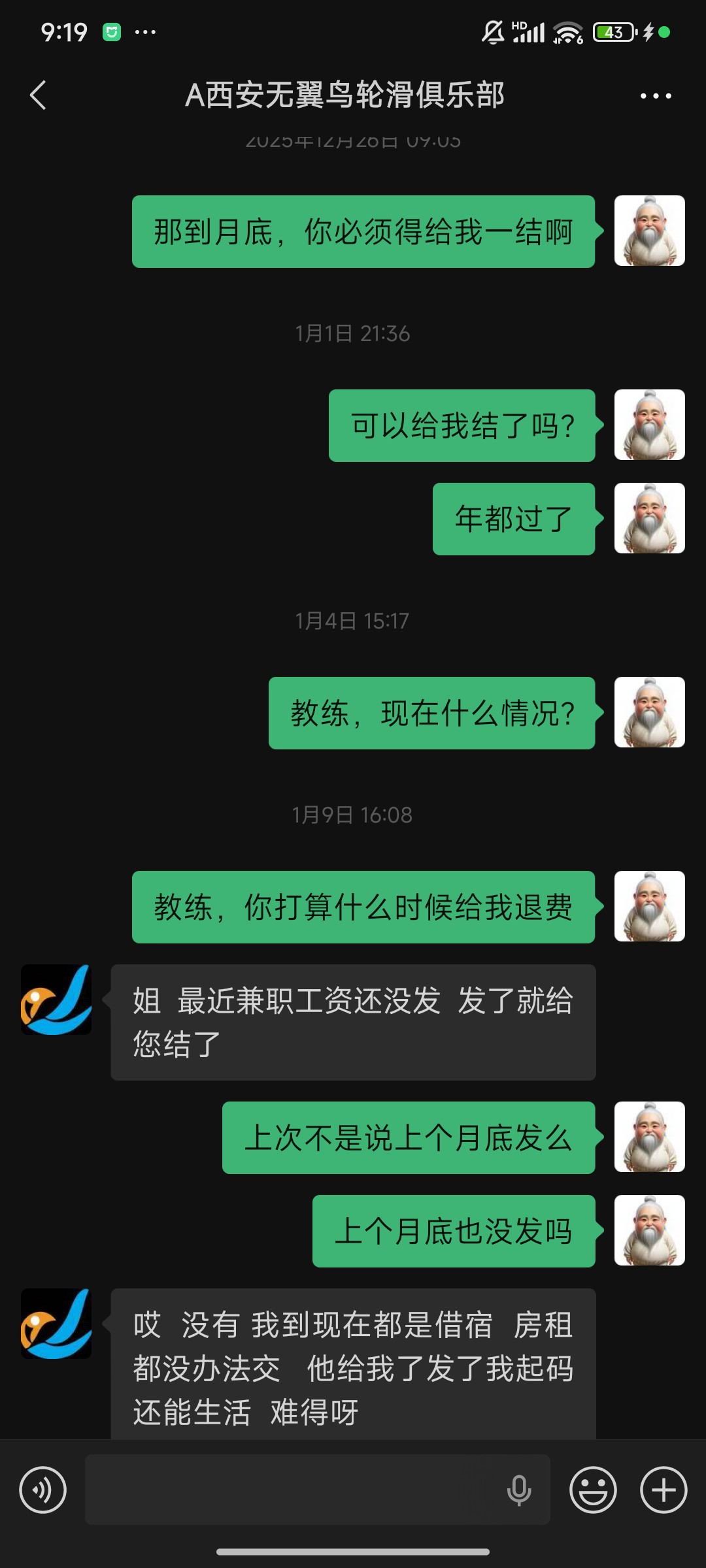Tap the microphone in the input box

coord(519,1490)
